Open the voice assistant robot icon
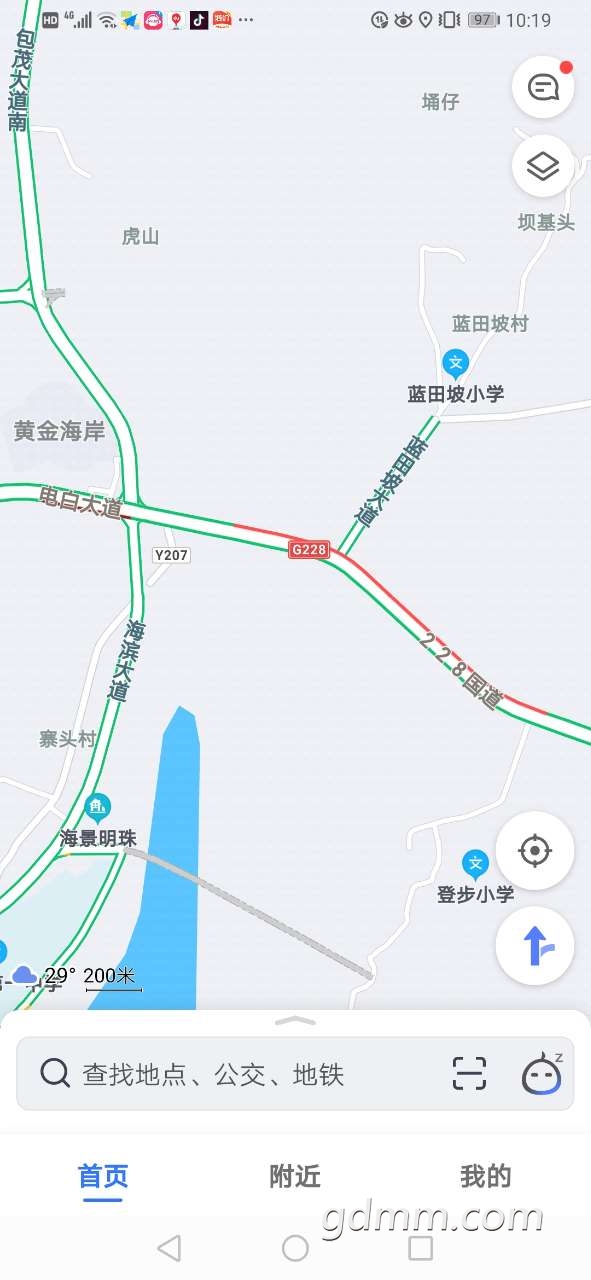This screenshot has width=591, height=1280. click(542, 1073)
